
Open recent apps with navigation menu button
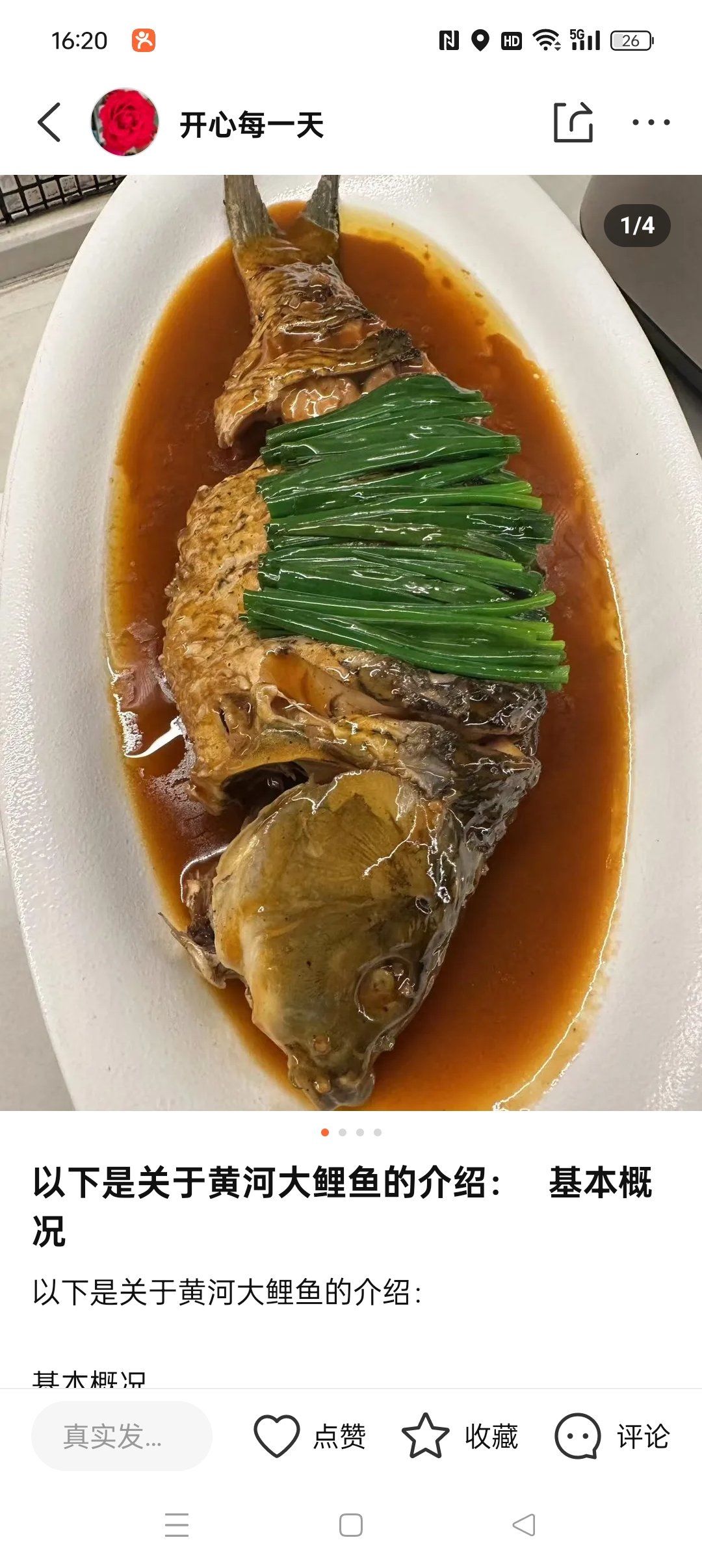coord(175,1524)
